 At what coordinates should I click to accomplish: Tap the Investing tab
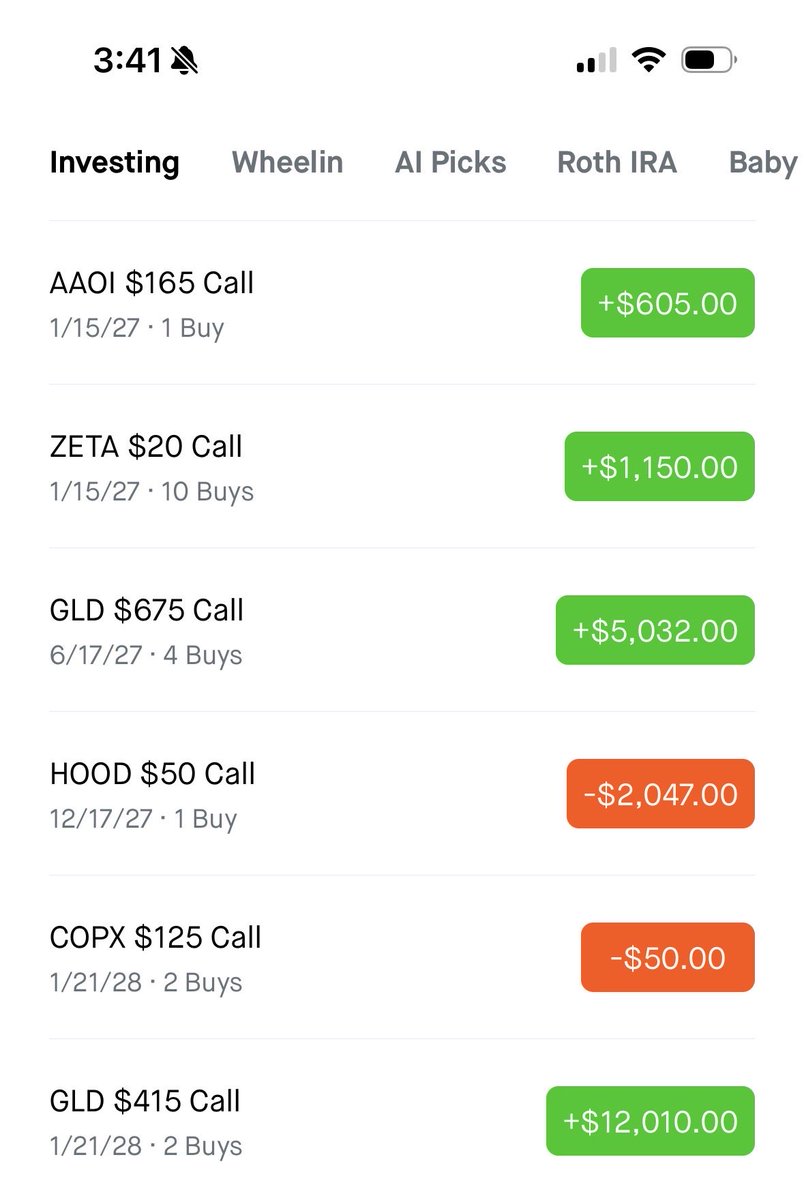(x=114, y=162)
